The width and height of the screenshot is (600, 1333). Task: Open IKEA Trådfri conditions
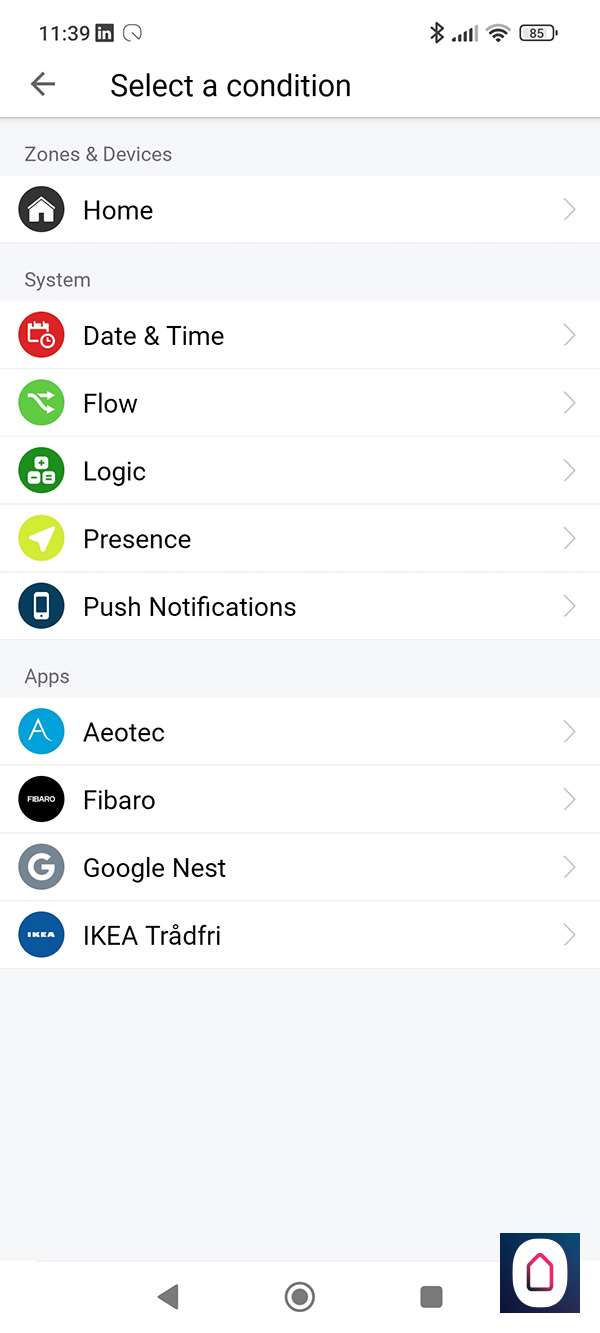(x=300, y=936)
